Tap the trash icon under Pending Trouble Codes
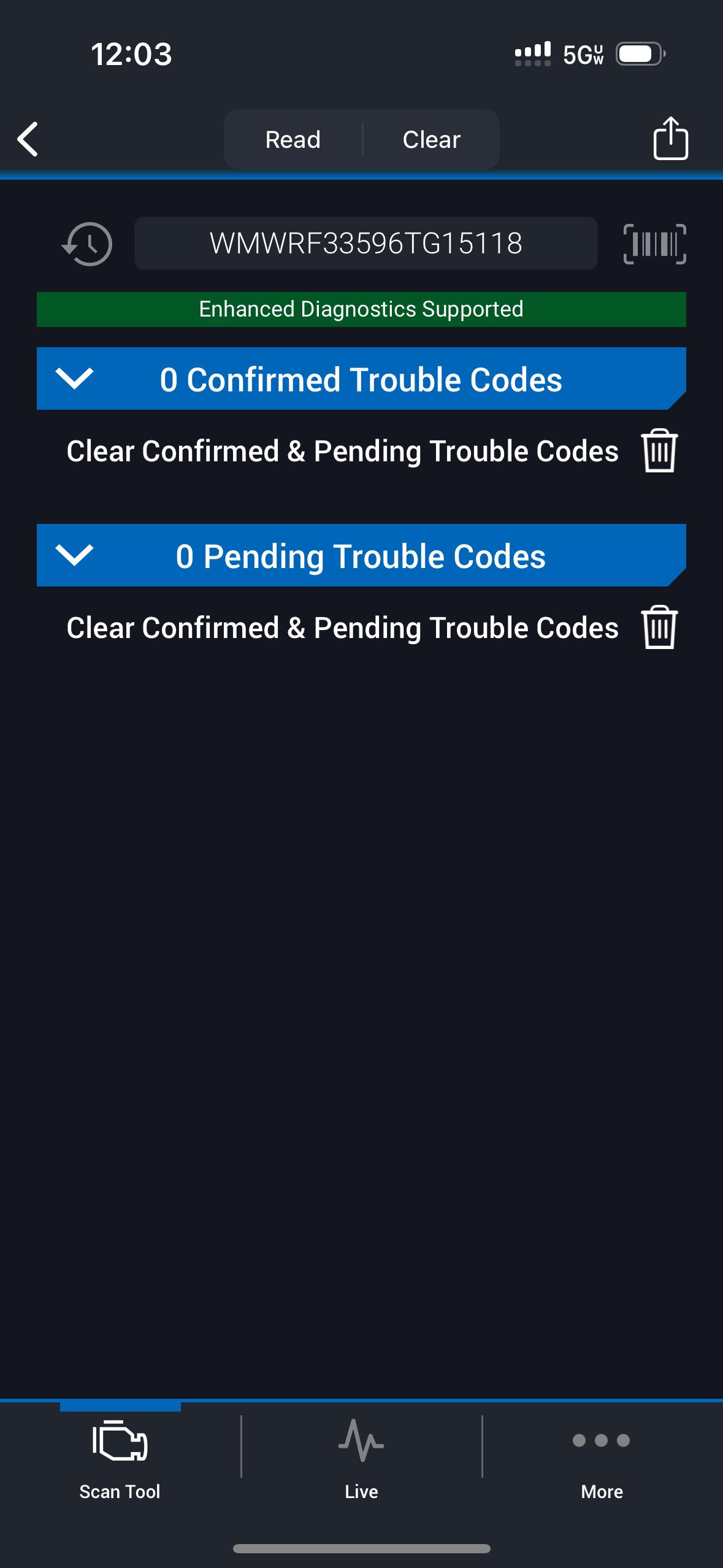This screenshot has width=723, height=1568. point(659,628)
